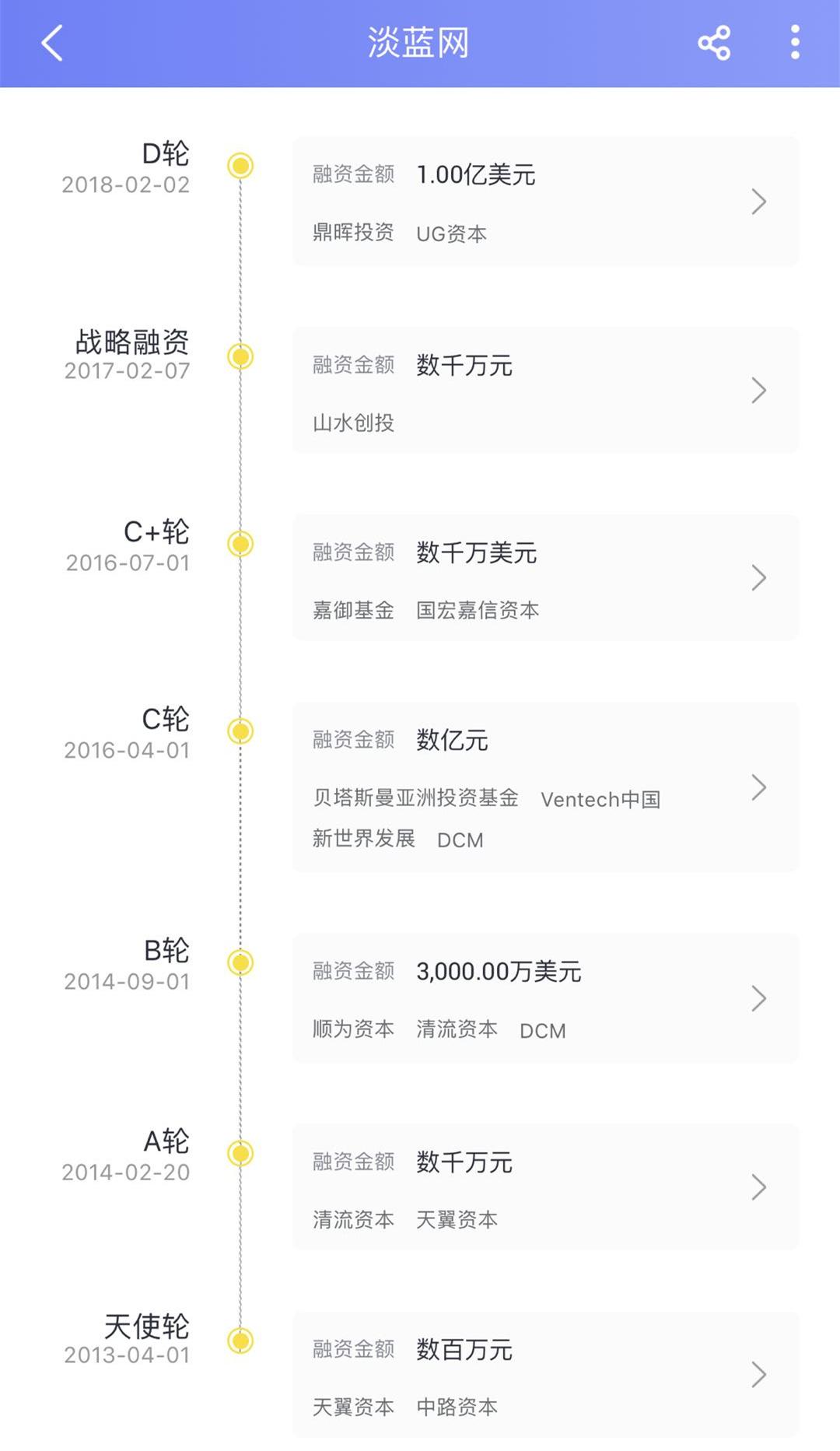This screenshot has height=1451, width=840.
Task: Open the A轮 清流资本 天翼资本 card
Action: [544, 1187]
